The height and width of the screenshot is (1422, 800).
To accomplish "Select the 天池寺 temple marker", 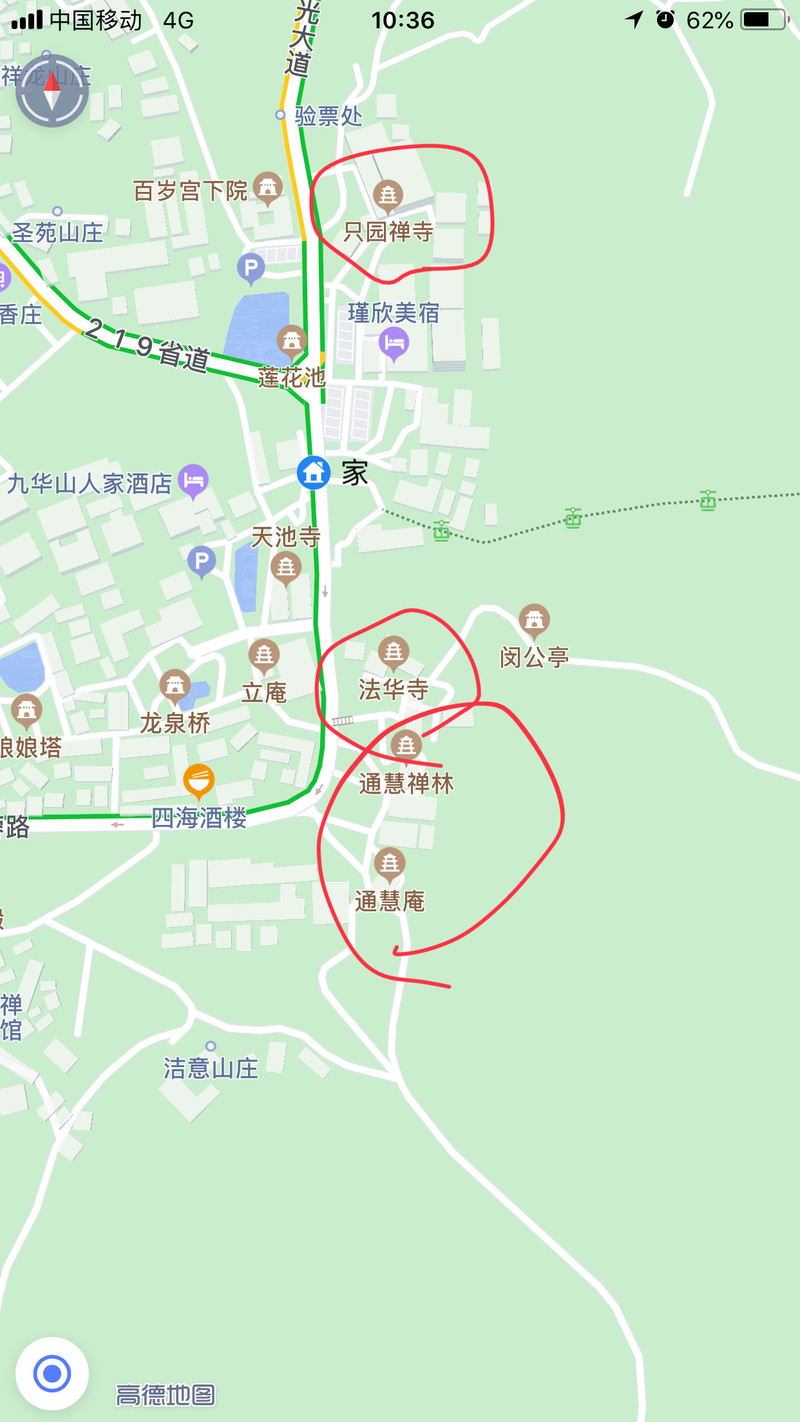I will pos(287,569).
